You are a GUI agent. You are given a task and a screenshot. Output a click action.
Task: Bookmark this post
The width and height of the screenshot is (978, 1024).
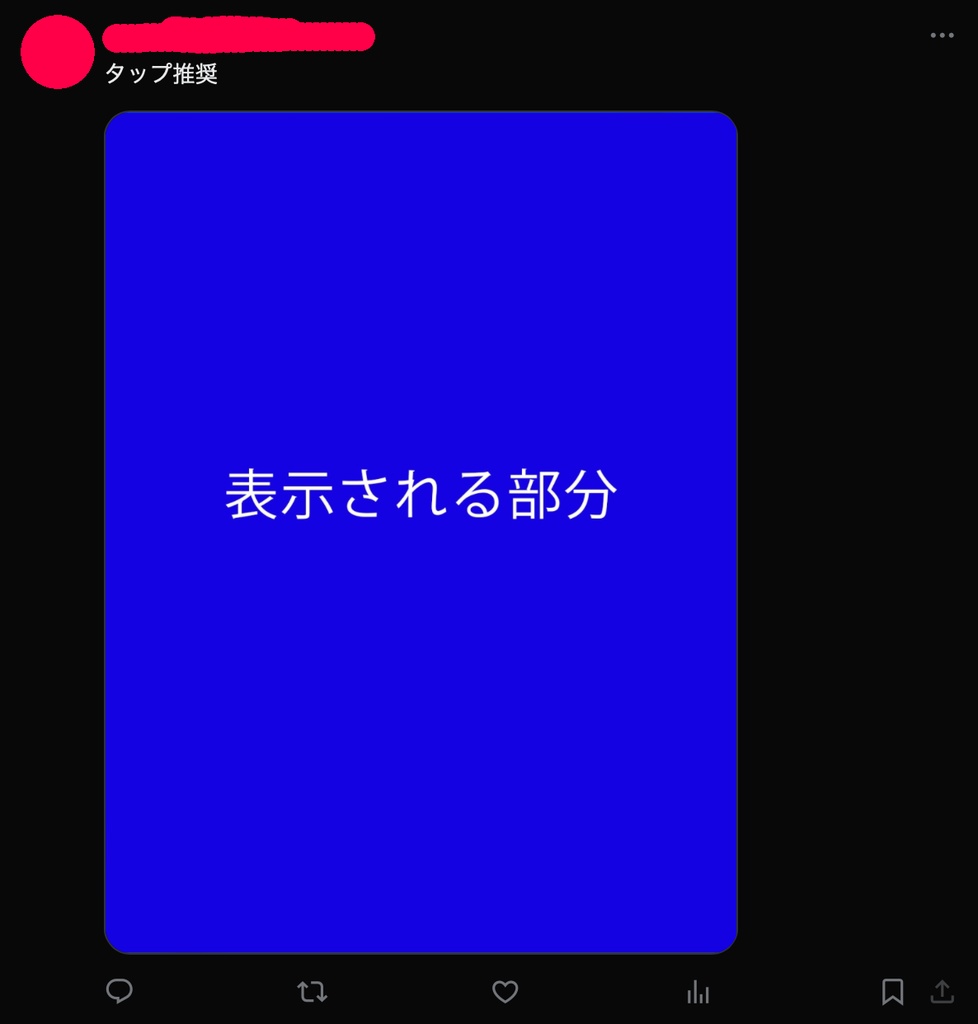pyautogui.click(x=892, y=991)
